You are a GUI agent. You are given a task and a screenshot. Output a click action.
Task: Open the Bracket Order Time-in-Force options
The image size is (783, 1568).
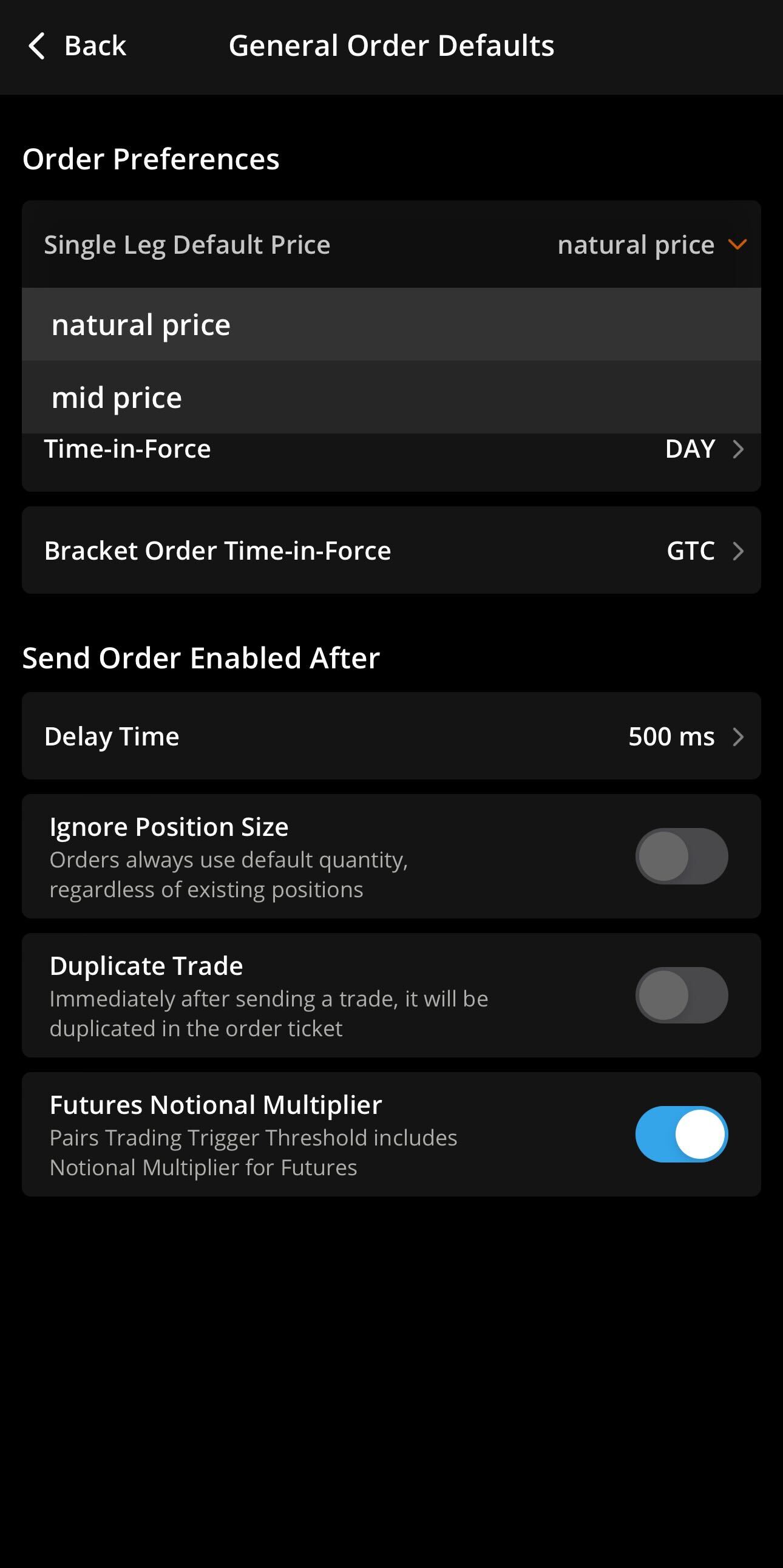tap(391, 551)
